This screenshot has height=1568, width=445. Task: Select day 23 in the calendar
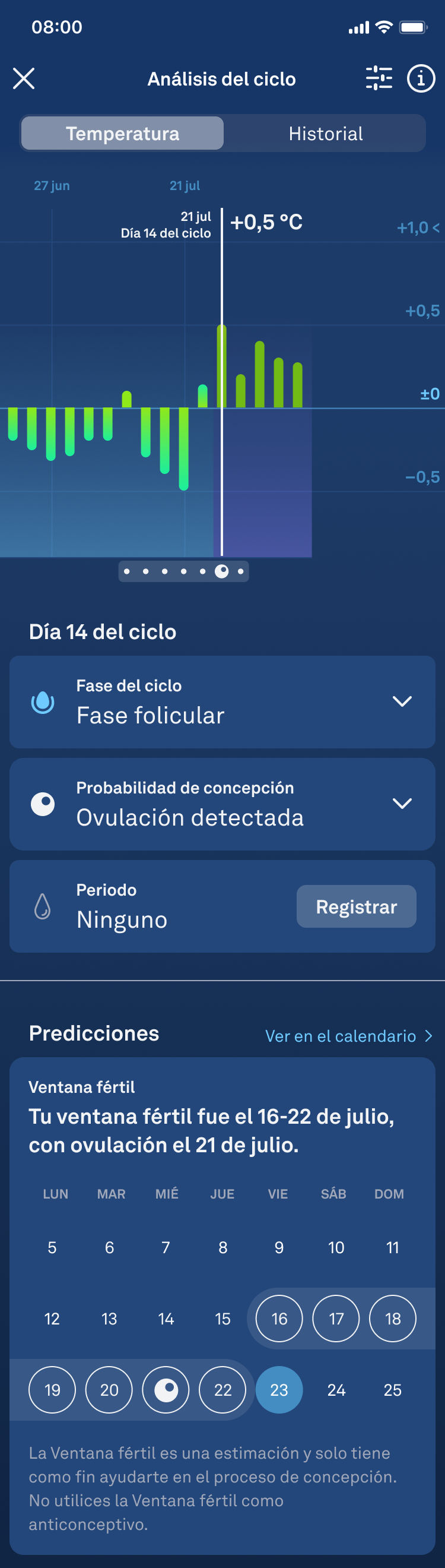(x=279, y=1390)
